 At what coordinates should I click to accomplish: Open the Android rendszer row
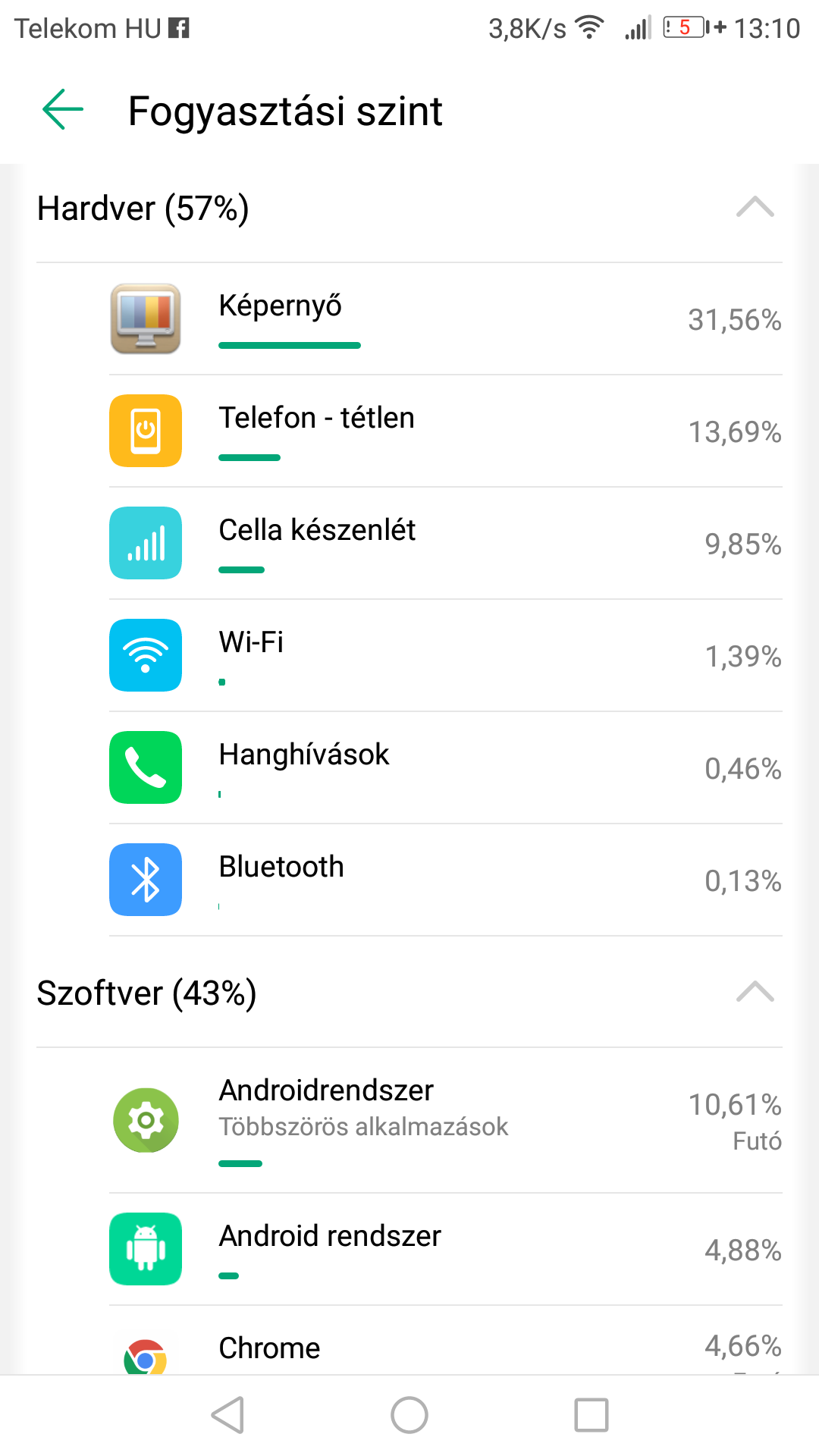coord(409,1250)
